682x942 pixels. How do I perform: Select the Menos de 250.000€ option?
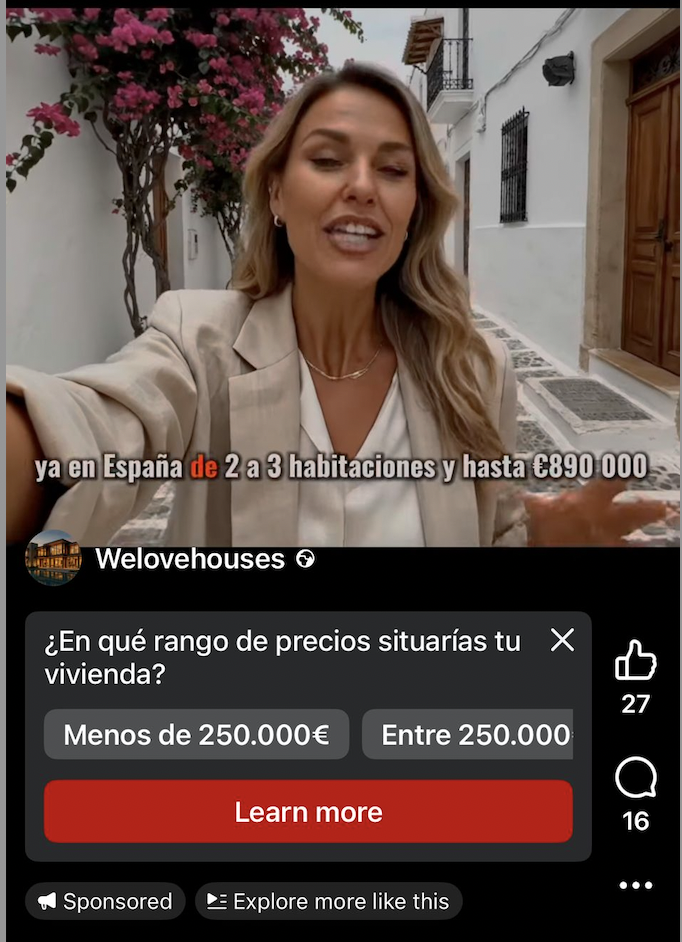point(196,735)
